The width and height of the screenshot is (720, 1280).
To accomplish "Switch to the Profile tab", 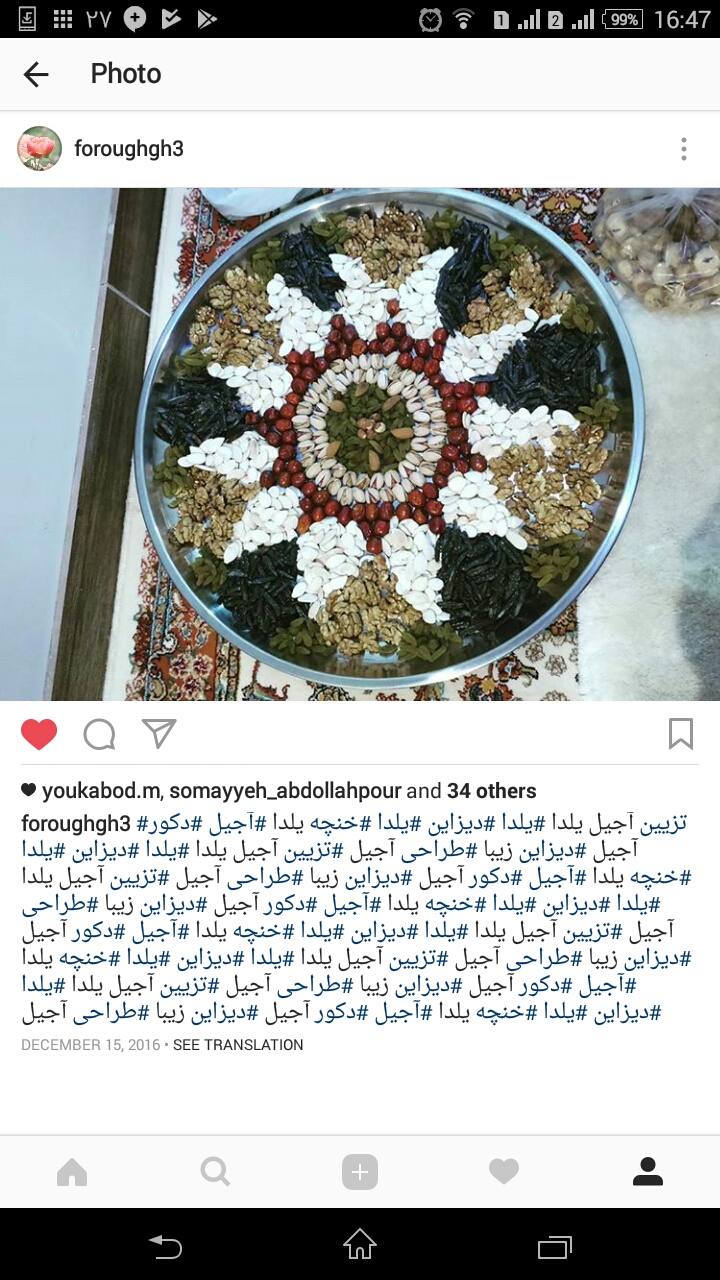I will click(648, 1171).
